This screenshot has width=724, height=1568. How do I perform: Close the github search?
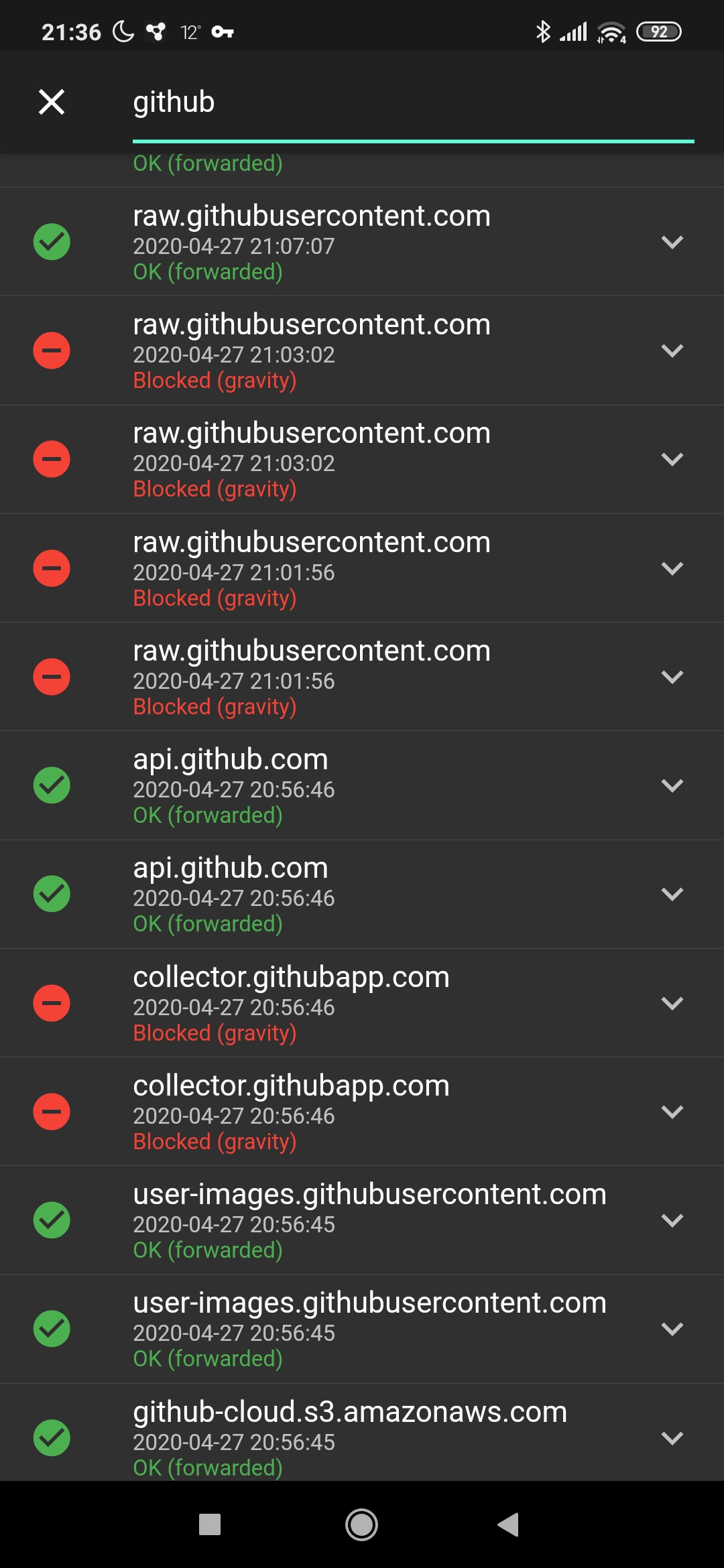pos(52,102)
